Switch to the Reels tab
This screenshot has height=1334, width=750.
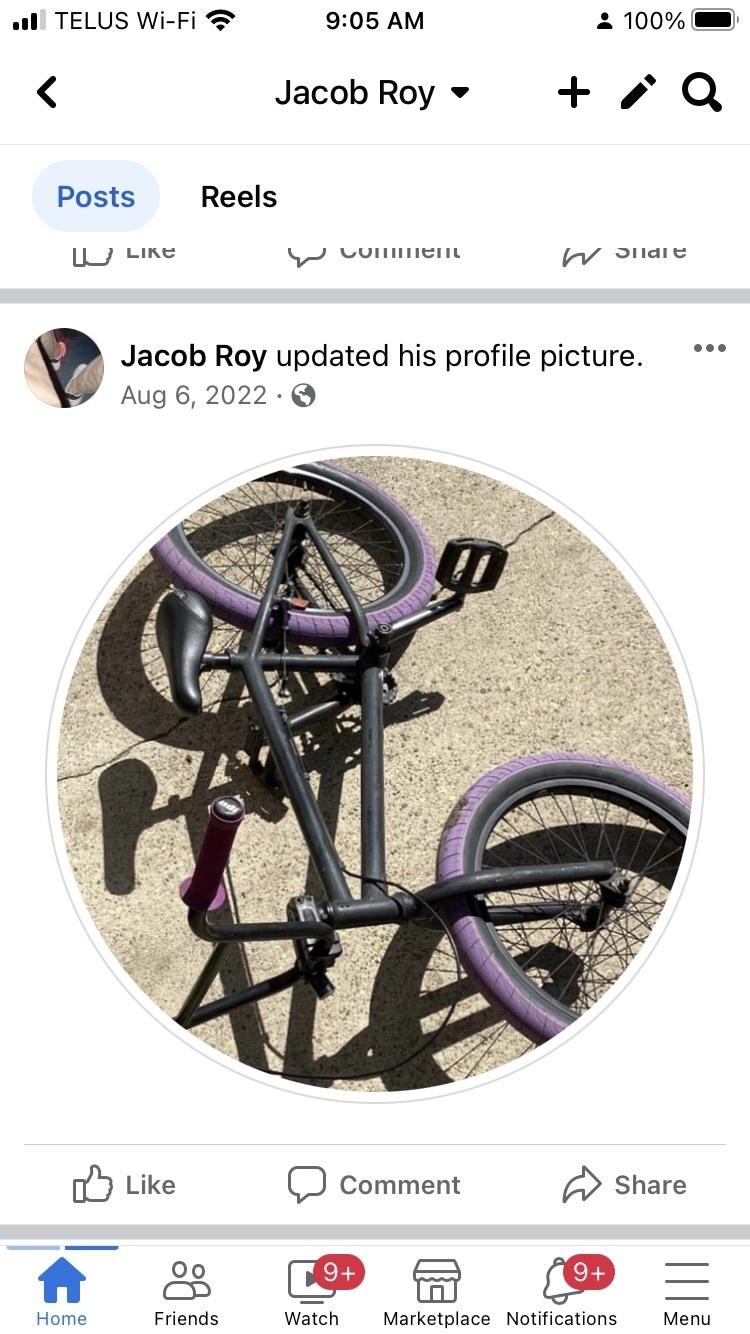click(238, 197)
